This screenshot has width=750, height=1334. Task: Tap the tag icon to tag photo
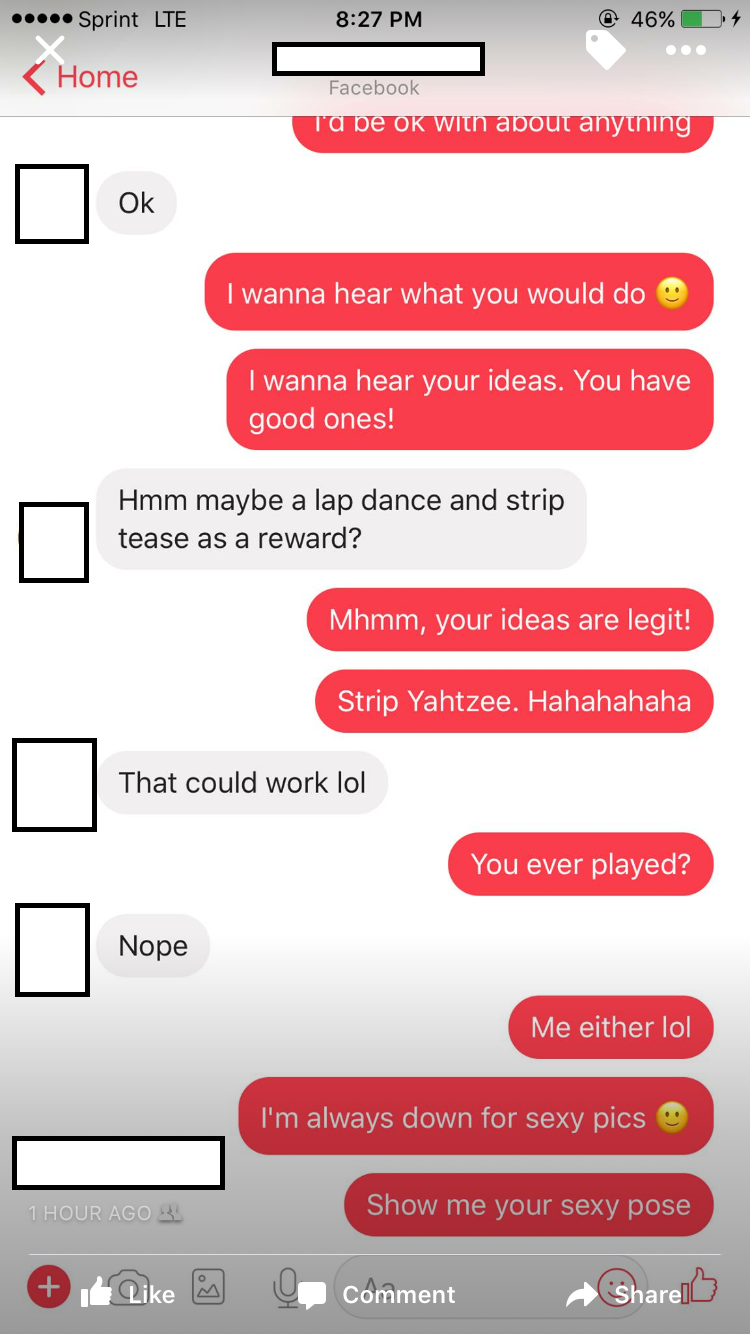(x=606, y=49)
